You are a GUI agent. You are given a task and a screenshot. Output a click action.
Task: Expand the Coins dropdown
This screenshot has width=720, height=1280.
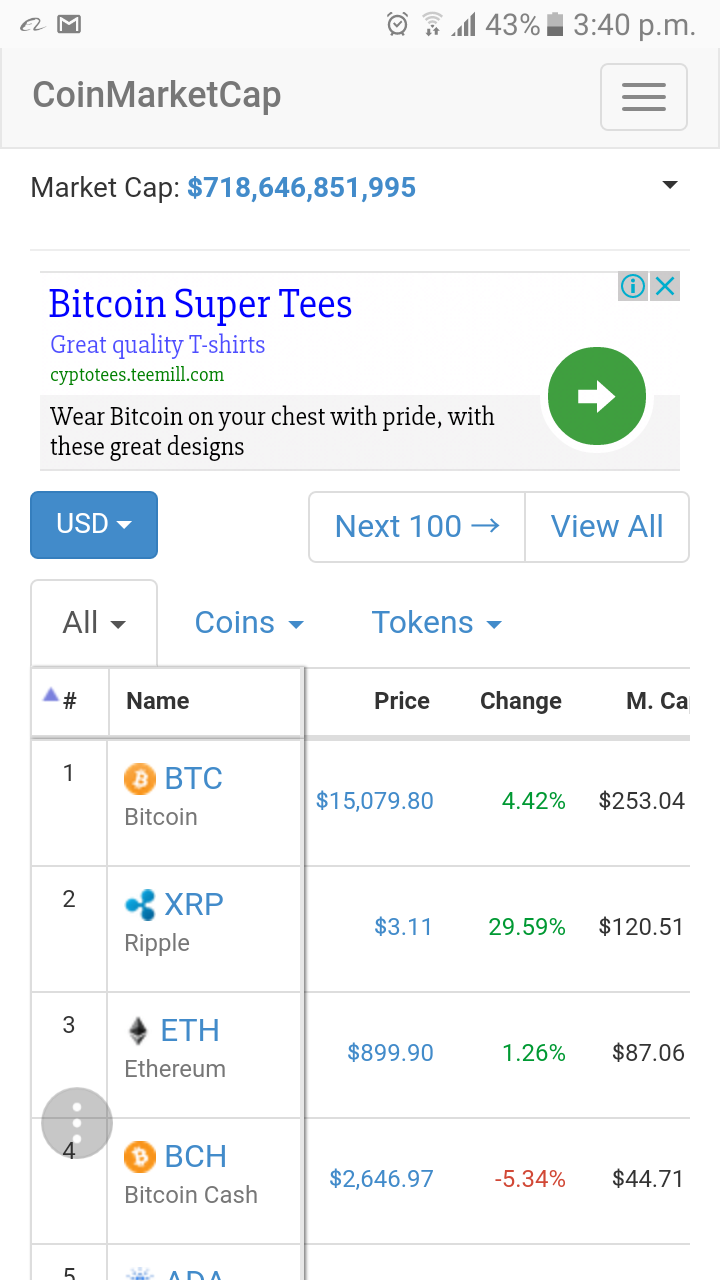[x=249, y=622]
